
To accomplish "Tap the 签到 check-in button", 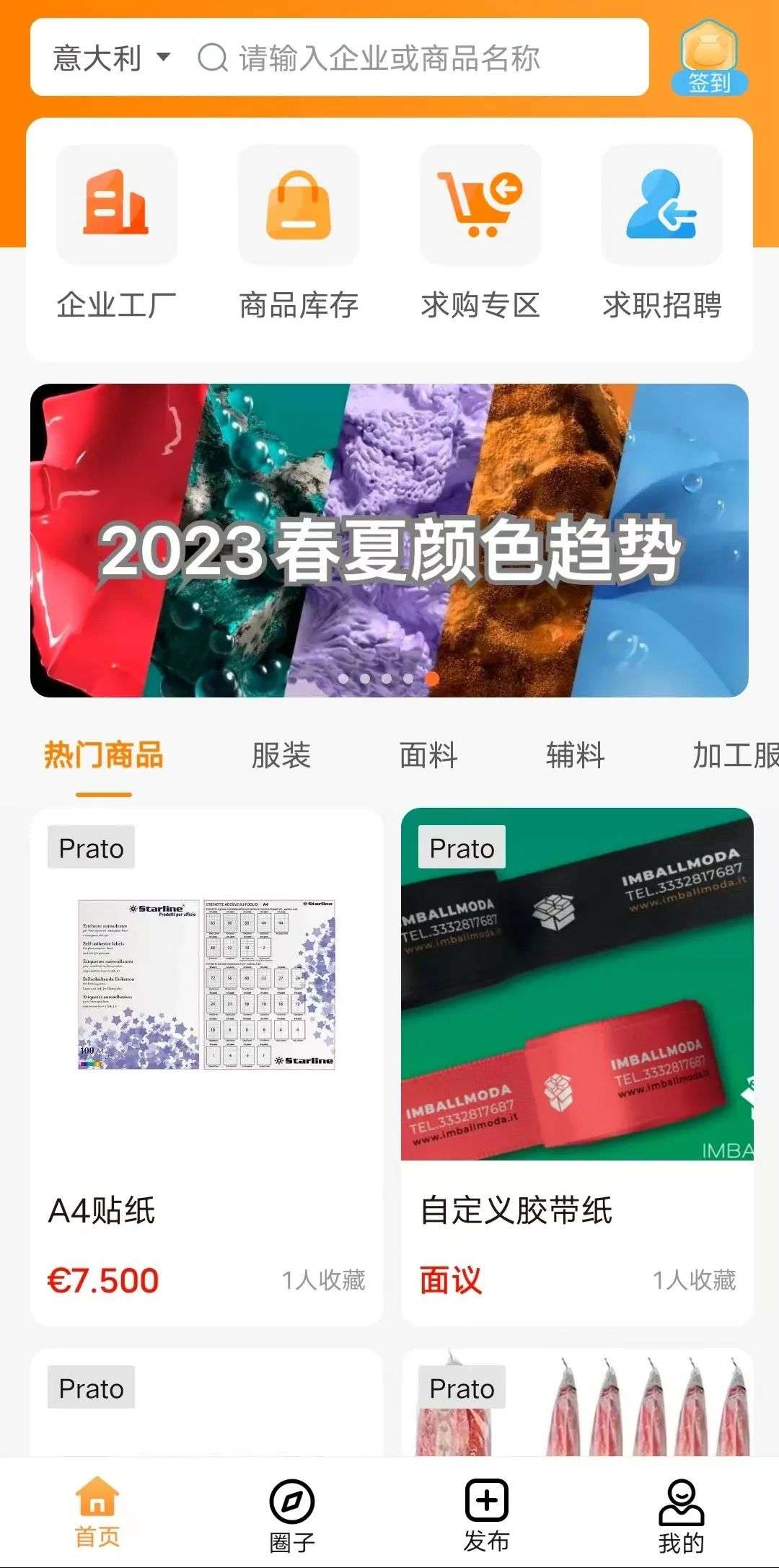I will 708,59.
